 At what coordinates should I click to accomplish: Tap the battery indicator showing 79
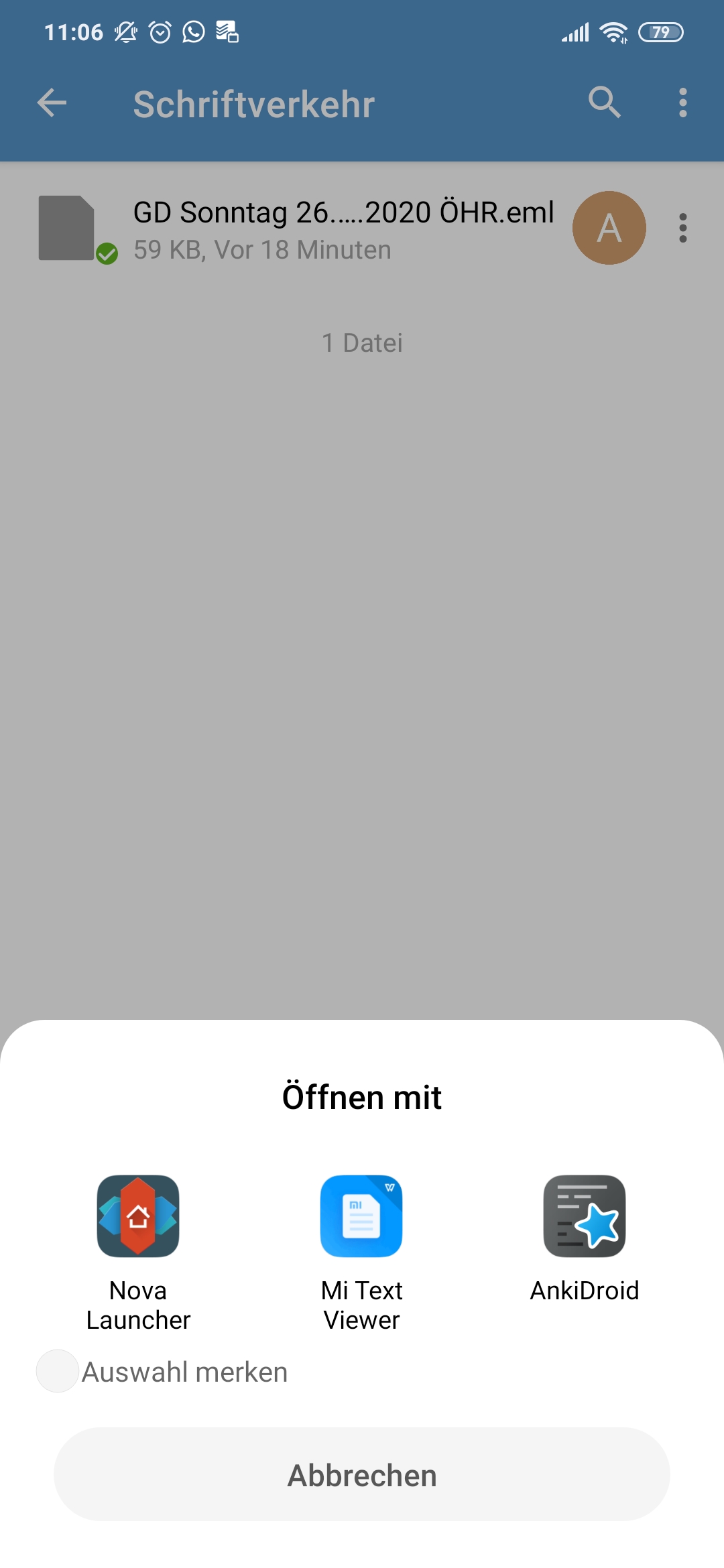pyautogui.click(x=660, y=30)
